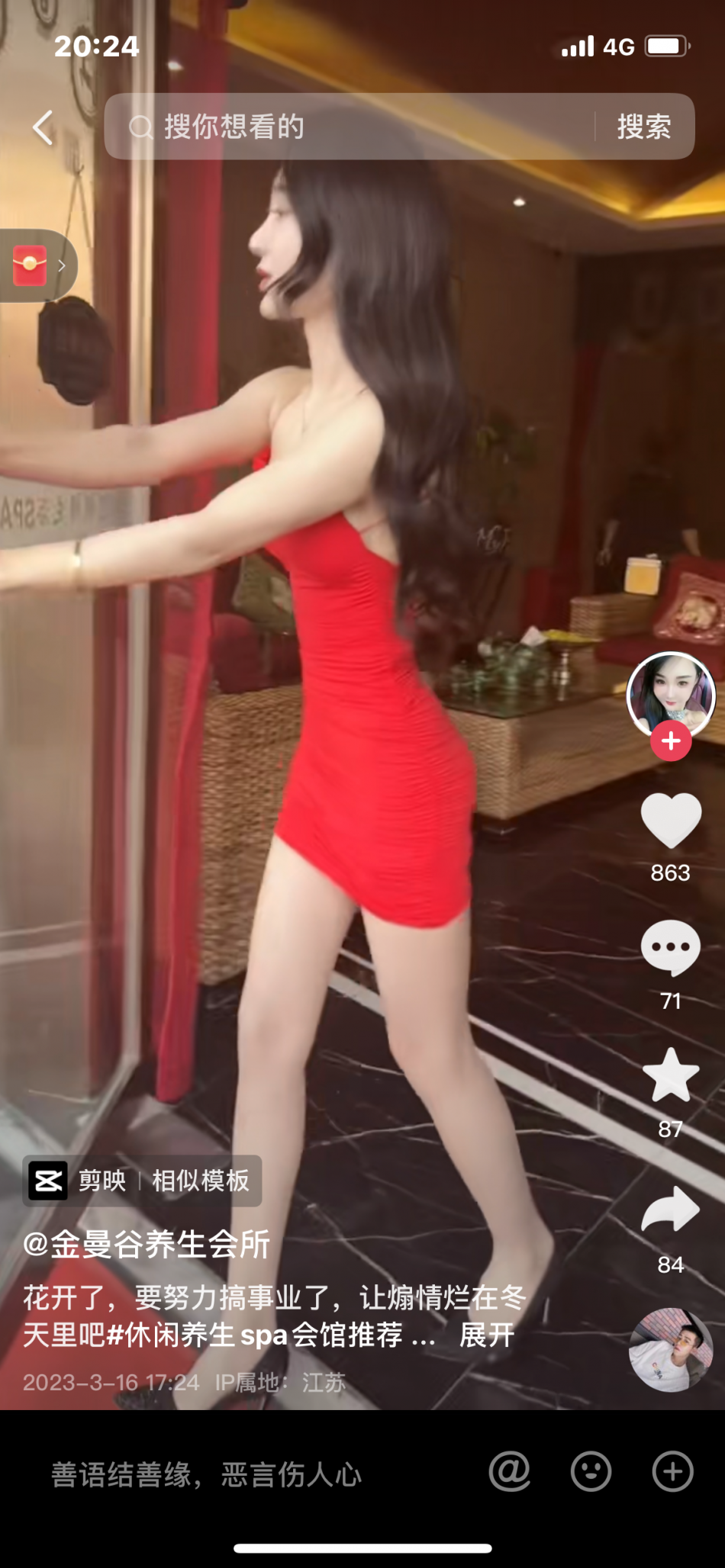Mention someone with the @ icon
725x1568 pixels.
[510, 1471]
